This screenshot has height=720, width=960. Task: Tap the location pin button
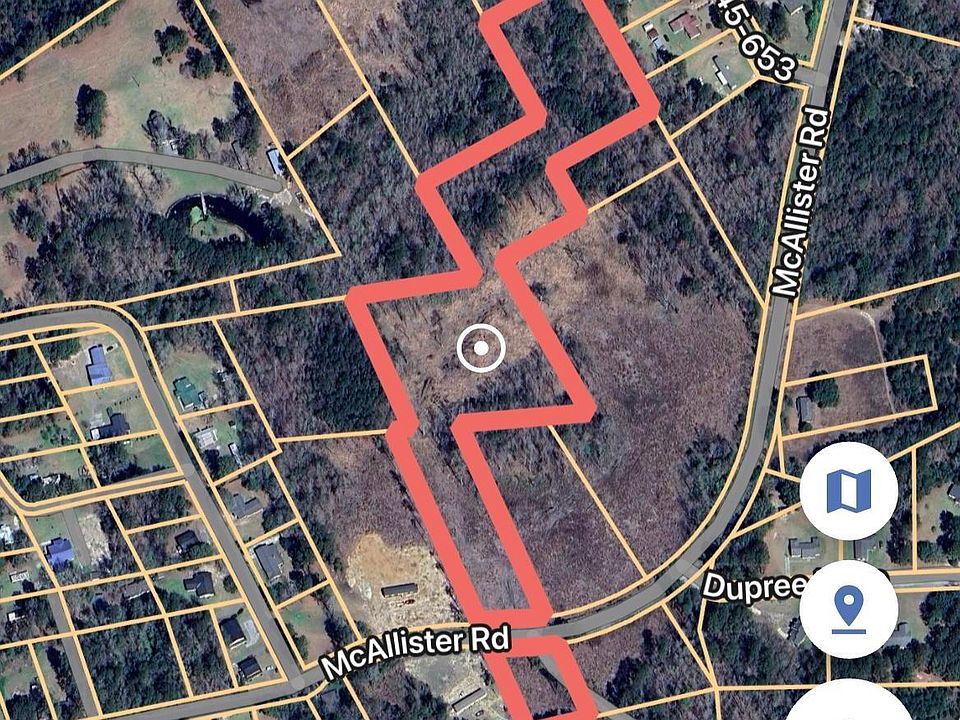click(849, 608)
